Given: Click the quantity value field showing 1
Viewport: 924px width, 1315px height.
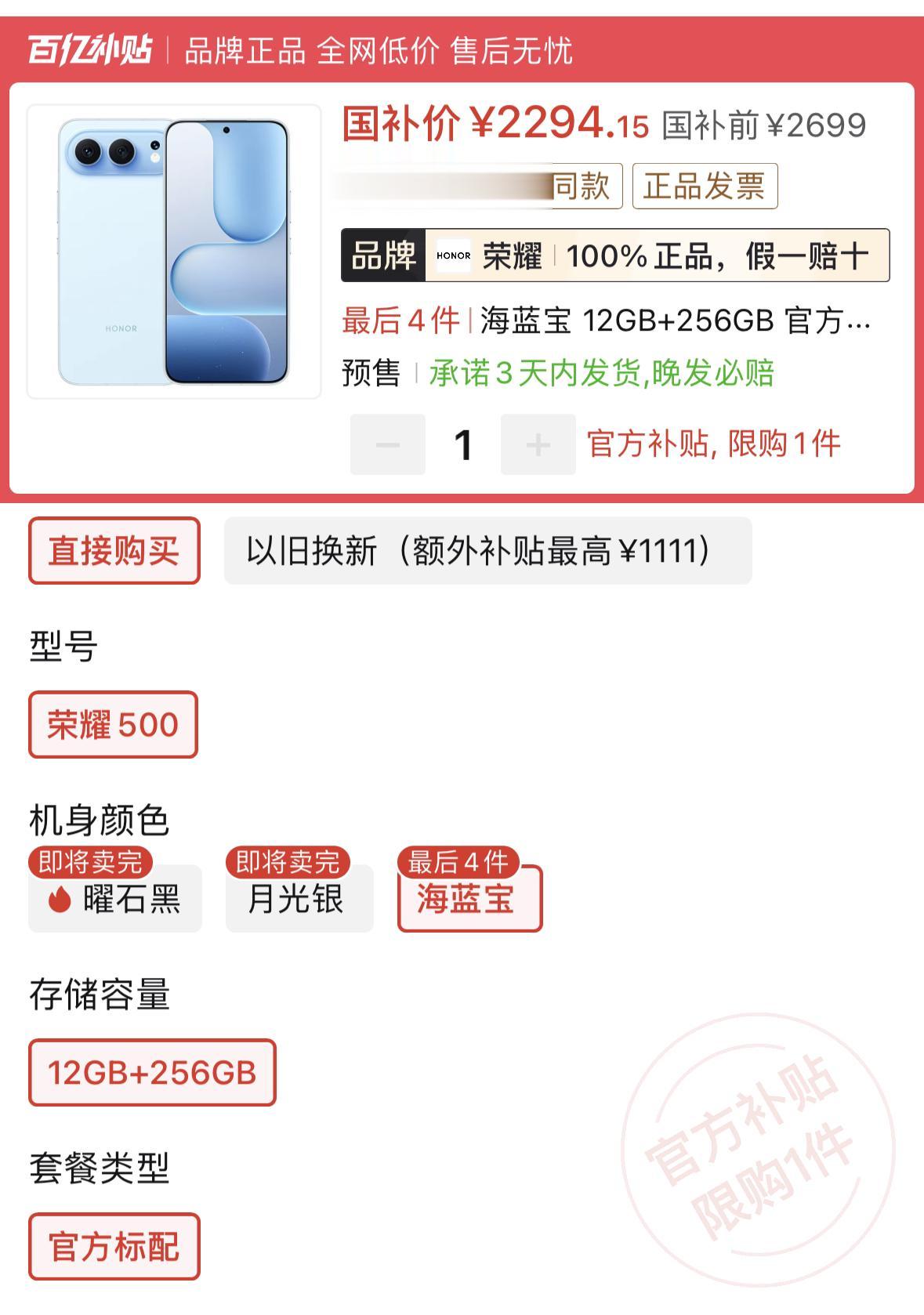Looking at the screenshot, I should point(462,444).
